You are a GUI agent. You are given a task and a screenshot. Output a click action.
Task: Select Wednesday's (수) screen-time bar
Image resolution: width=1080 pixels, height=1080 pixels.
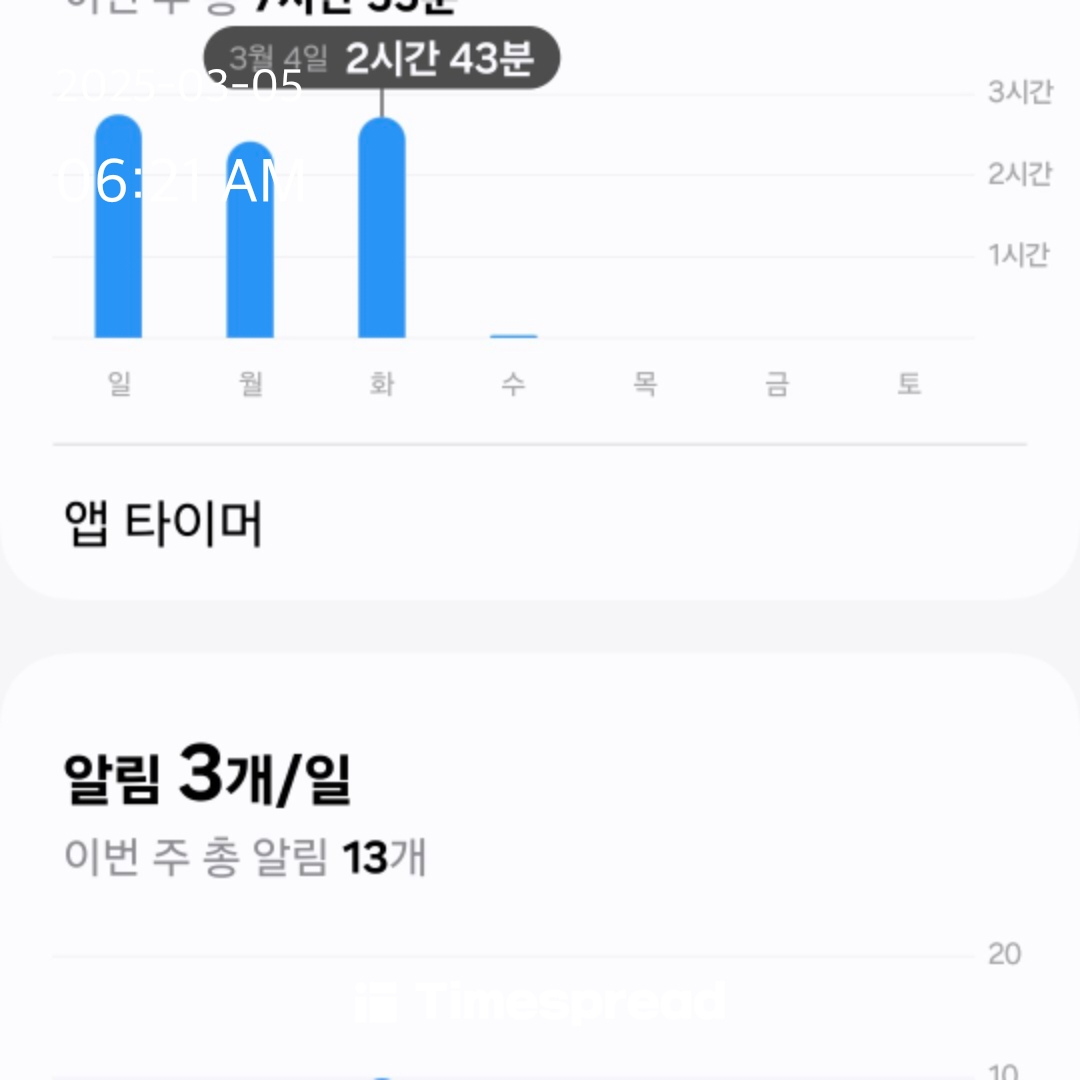tap(513, 336)
